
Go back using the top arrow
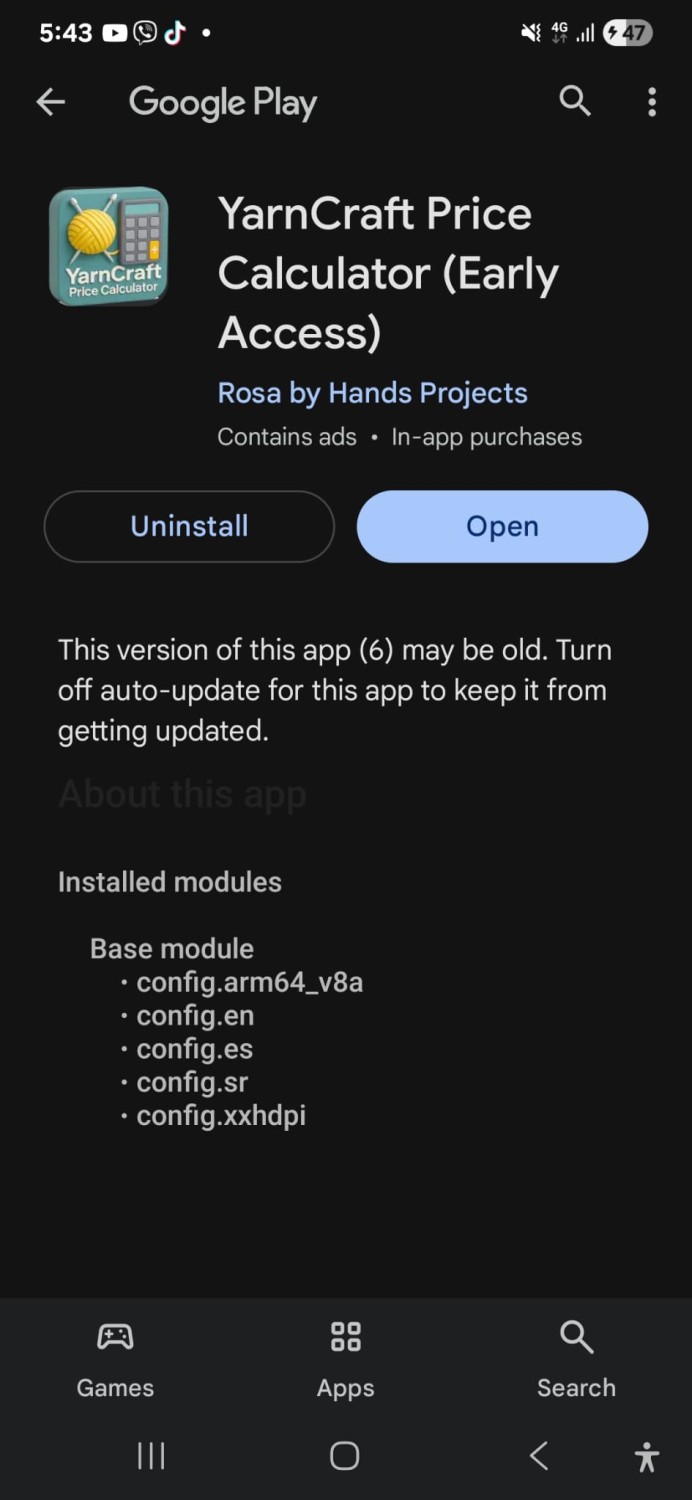[50, 102]
